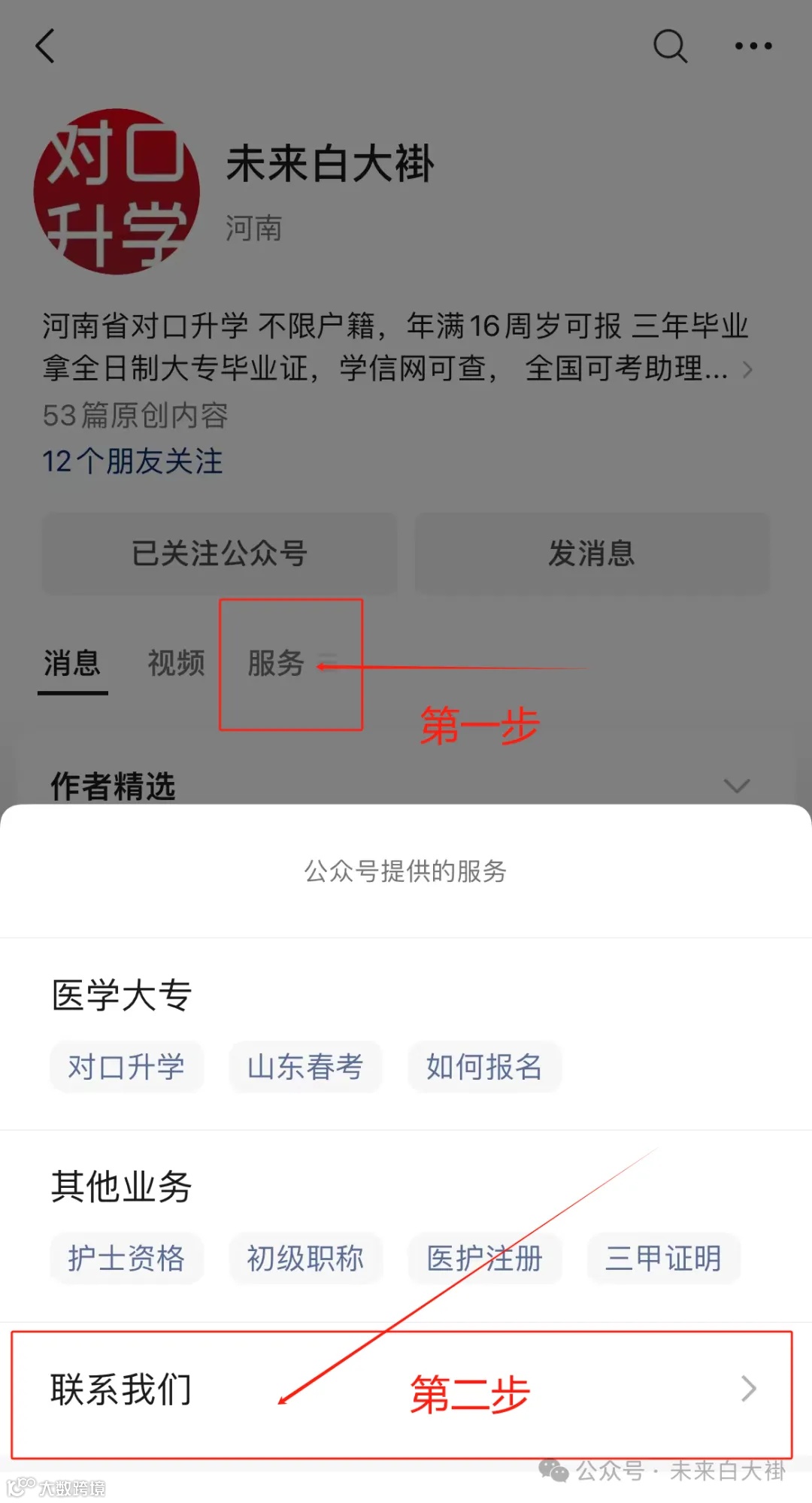Open the three-dot more options menu
Screen dimensions: 812x1503
pos(751,47)
